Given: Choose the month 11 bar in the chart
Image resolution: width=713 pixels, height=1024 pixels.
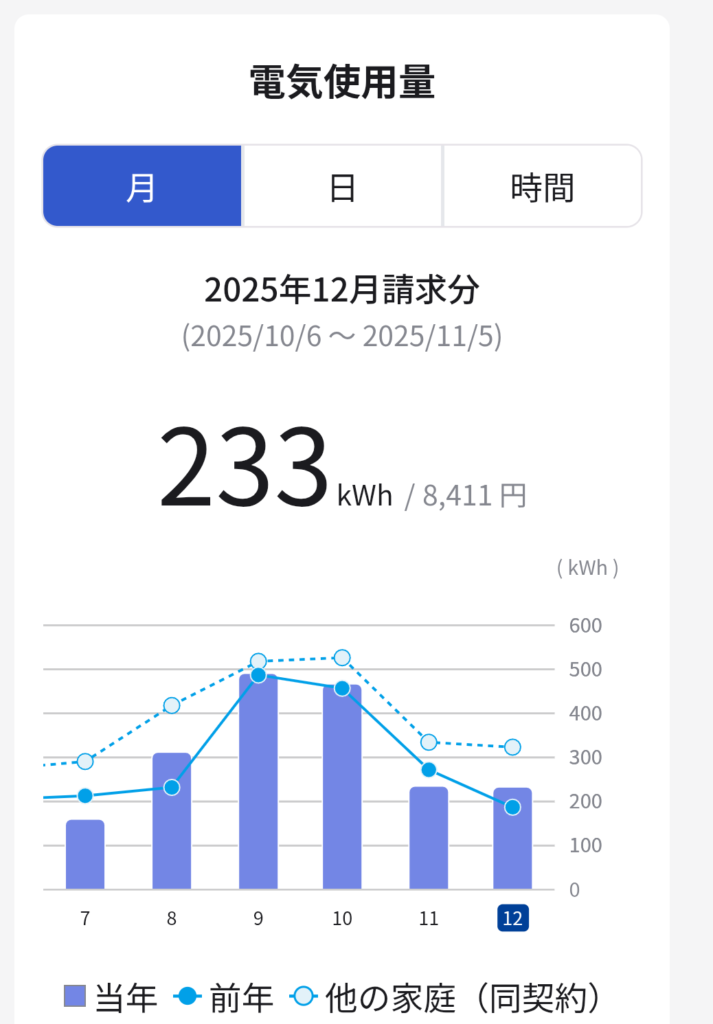Looking at the screenshot, I should click(x=428, y=838).
